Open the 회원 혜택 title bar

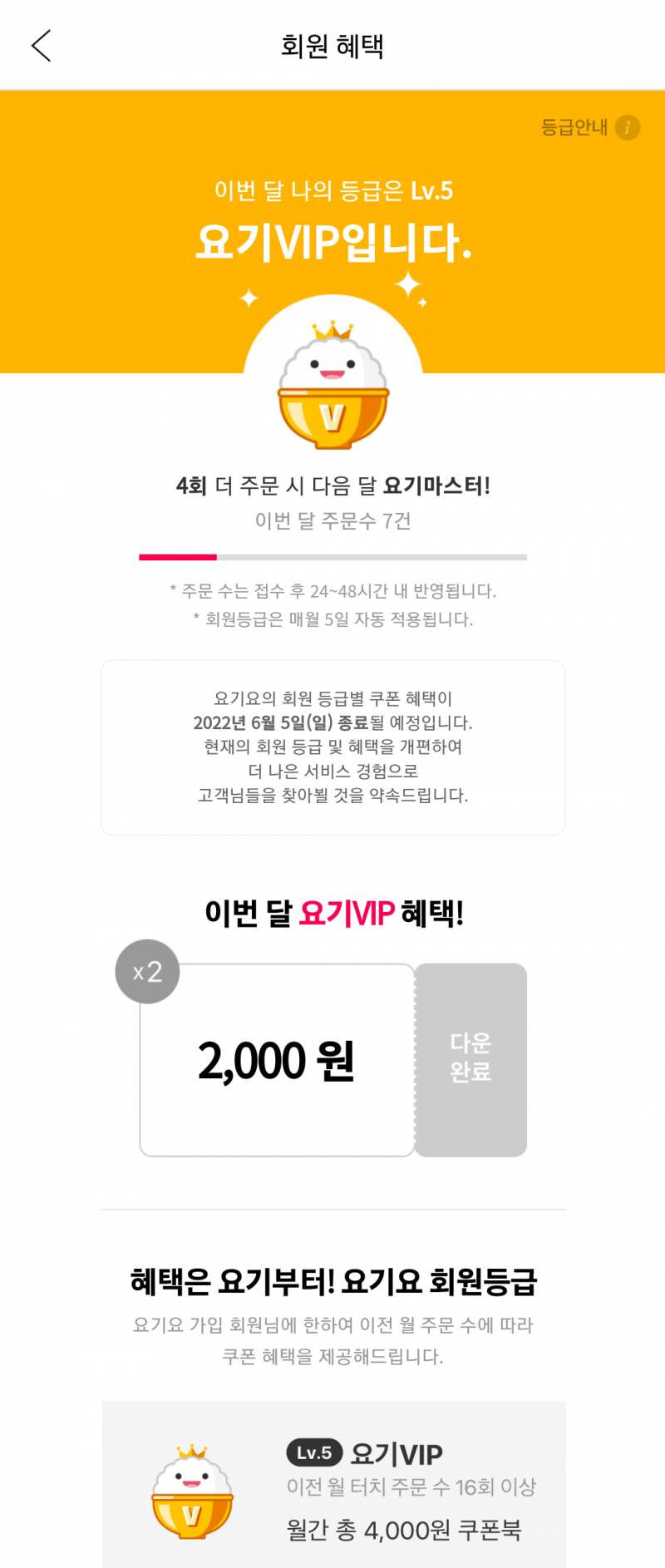(x=332, y=47)
